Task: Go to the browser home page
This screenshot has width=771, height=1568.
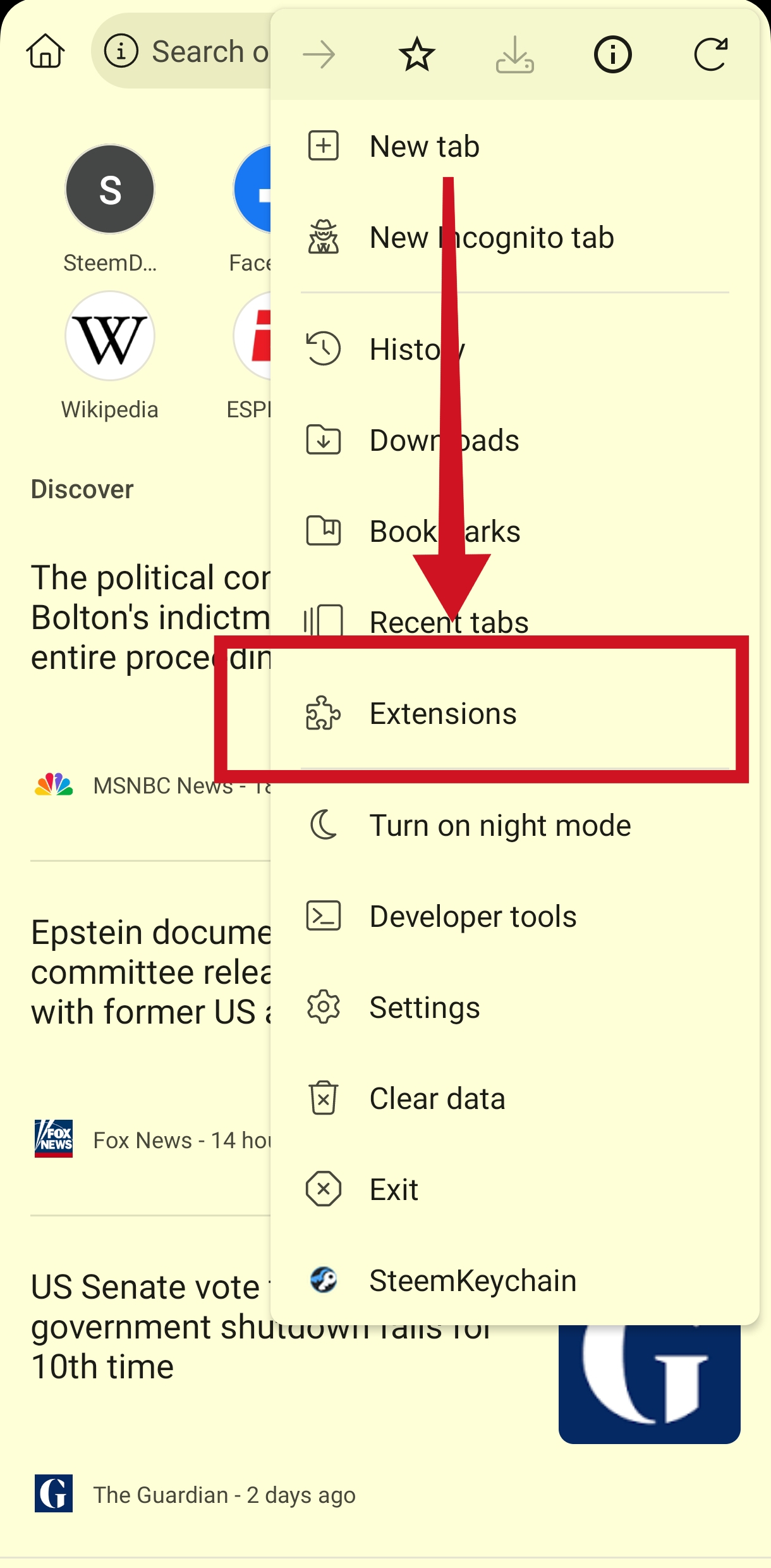Action: (46, 51)
